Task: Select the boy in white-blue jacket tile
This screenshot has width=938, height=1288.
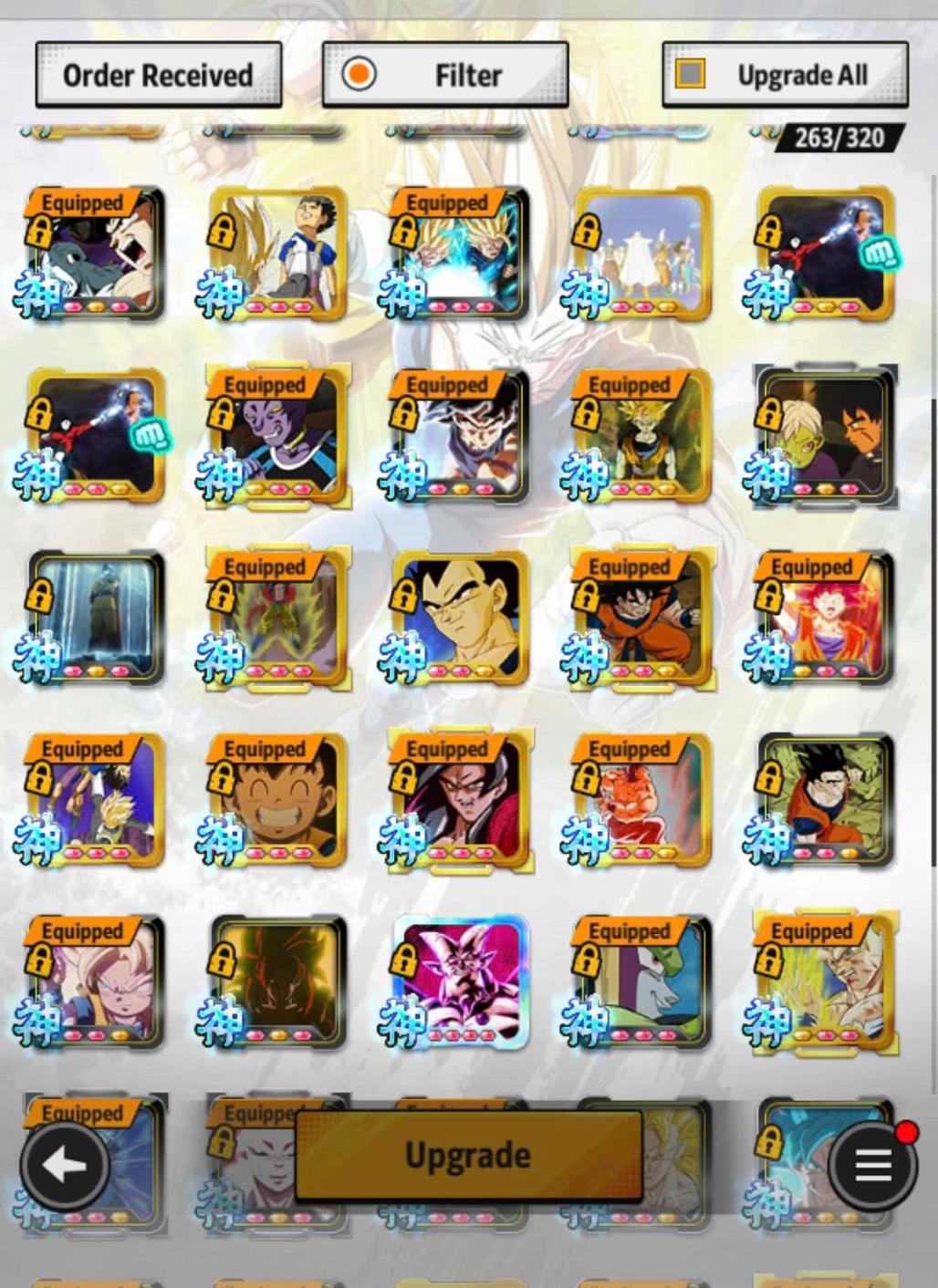Action: tap(278, 253)
